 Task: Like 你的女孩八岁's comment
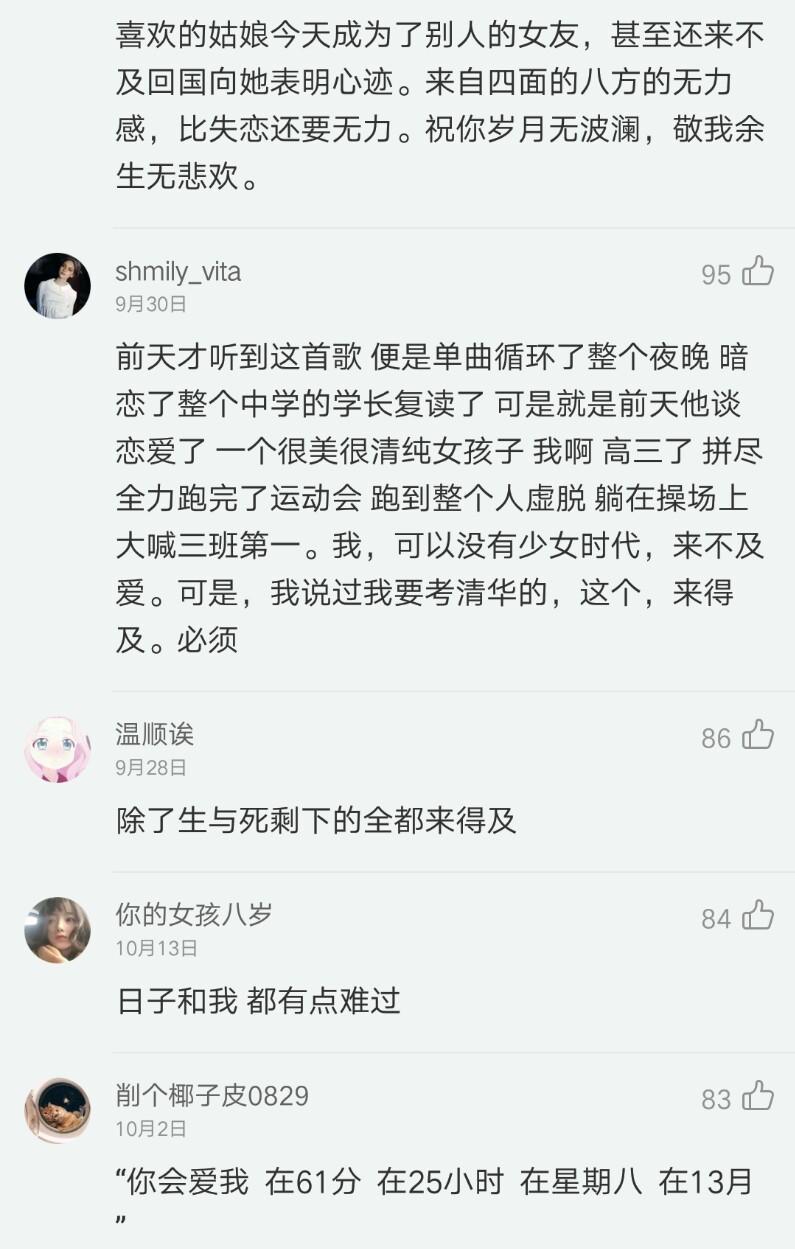pos(758,915)
